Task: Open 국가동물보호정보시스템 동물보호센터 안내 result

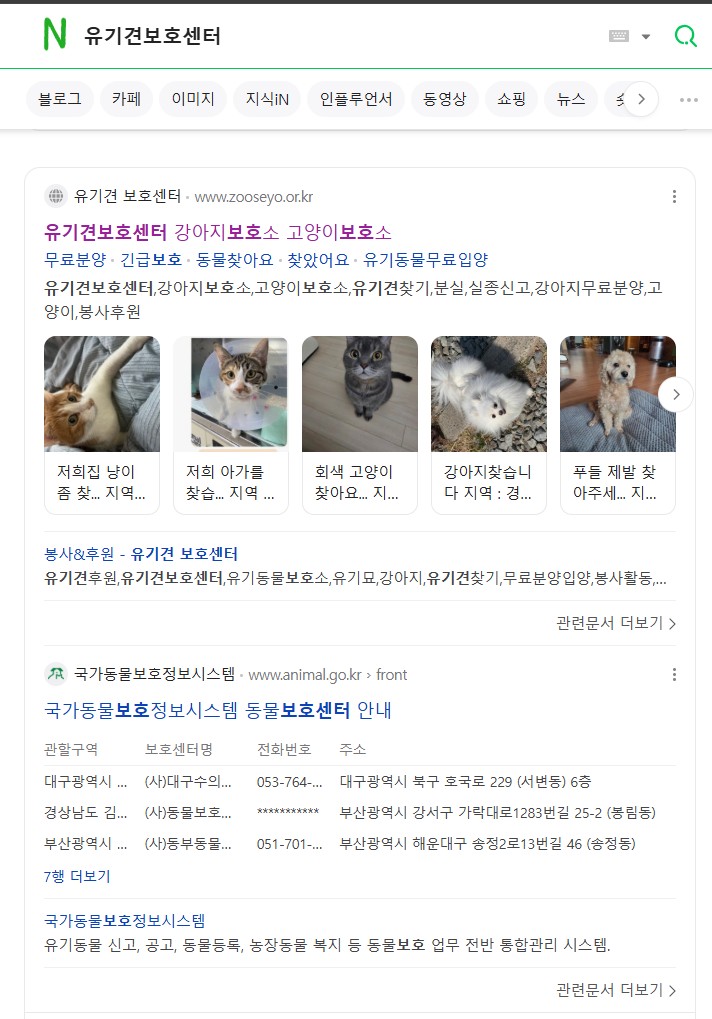Action: (x=218, y=711)
